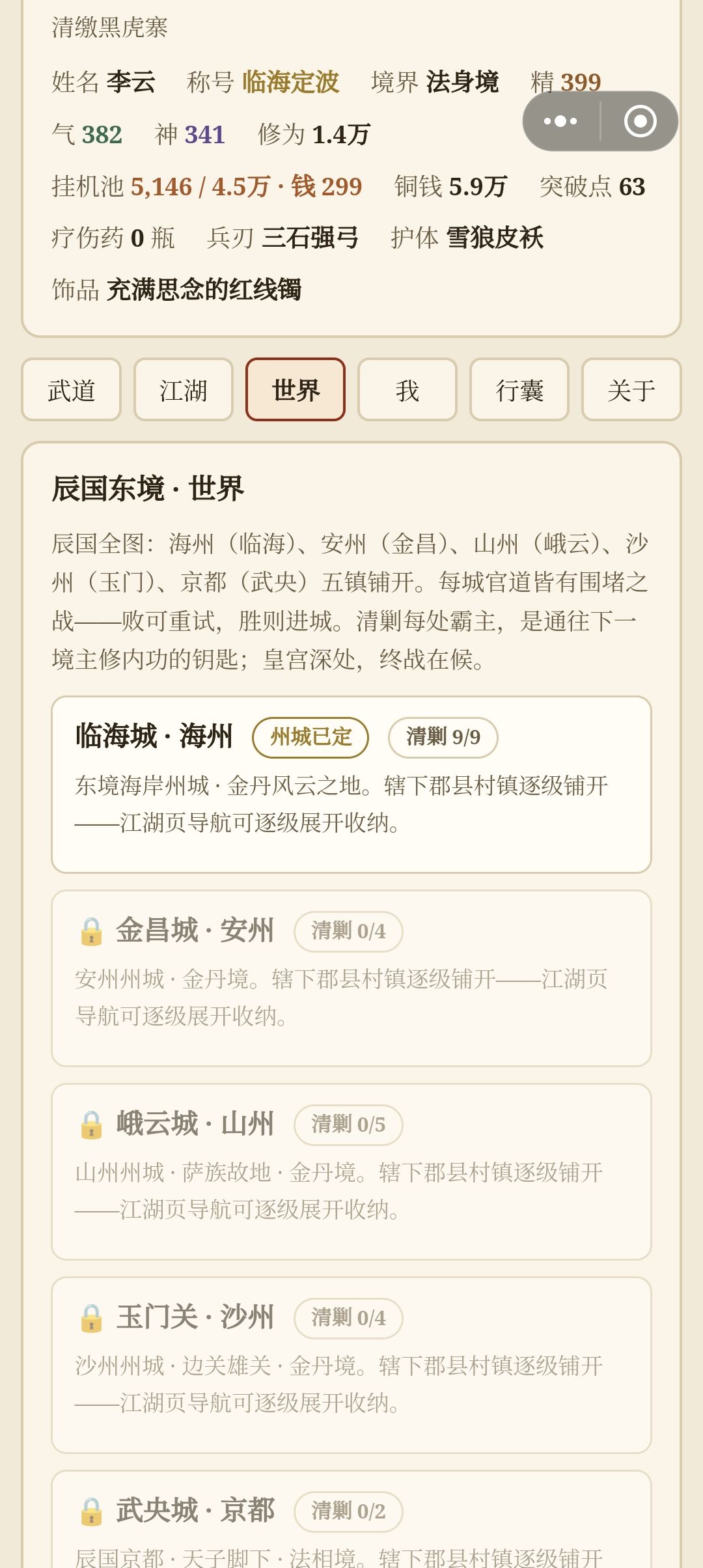The image size is (703, 1568).
Task: Open the 临海城 · 海州 card
Action: click(351, 785)
